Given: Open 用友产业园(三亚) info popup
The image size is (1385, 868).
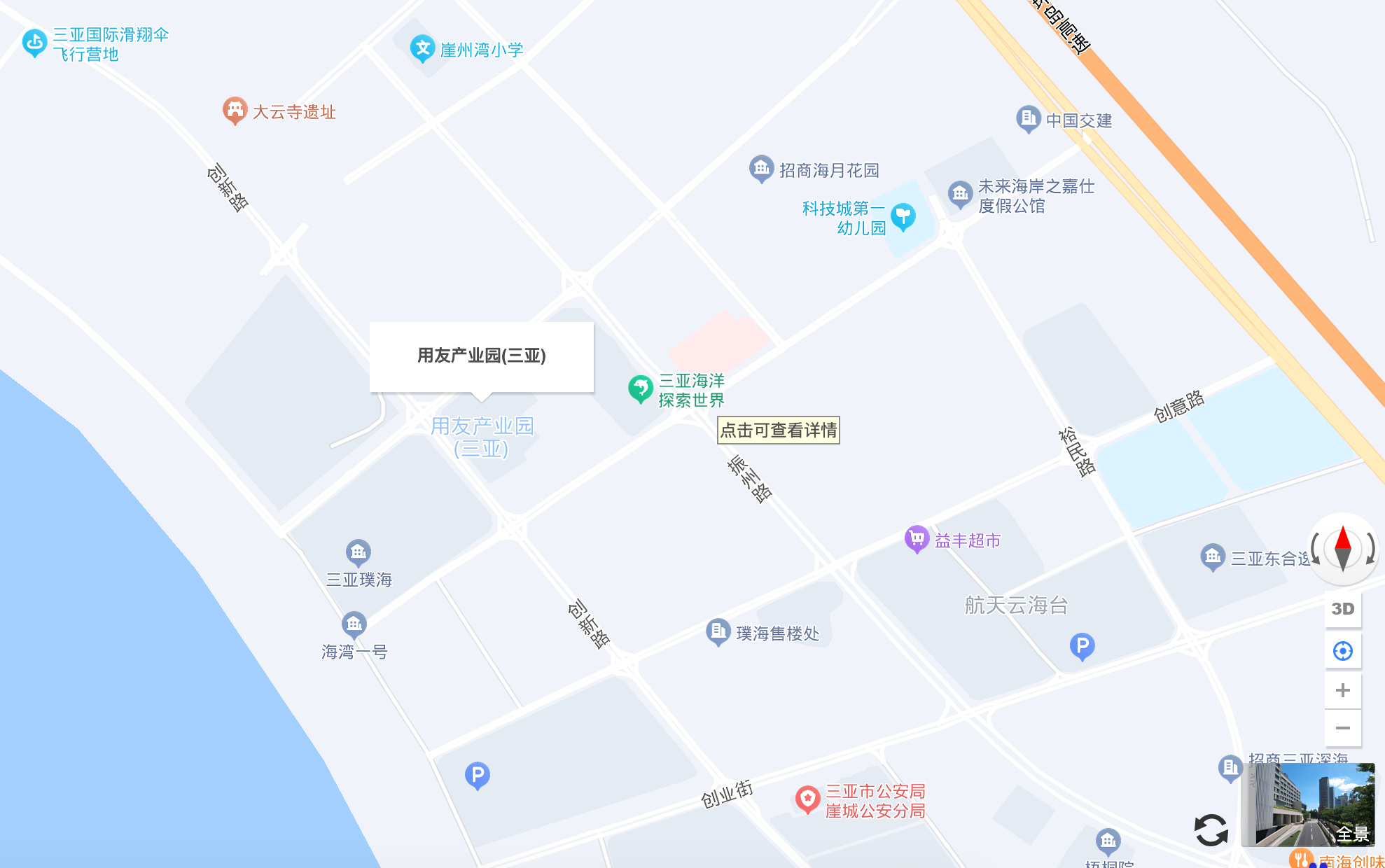Looking at the screenshot, I should (x=481, y=356).
